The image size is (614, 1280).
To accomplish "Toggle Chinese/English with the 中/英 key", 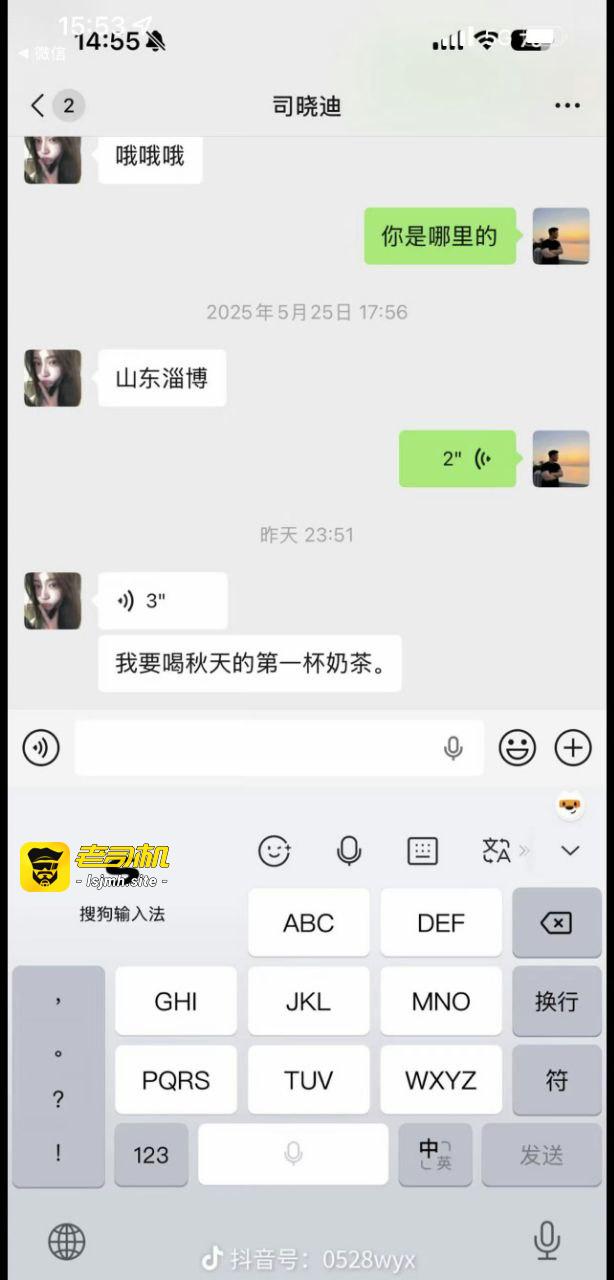I will pos(435,1155).
